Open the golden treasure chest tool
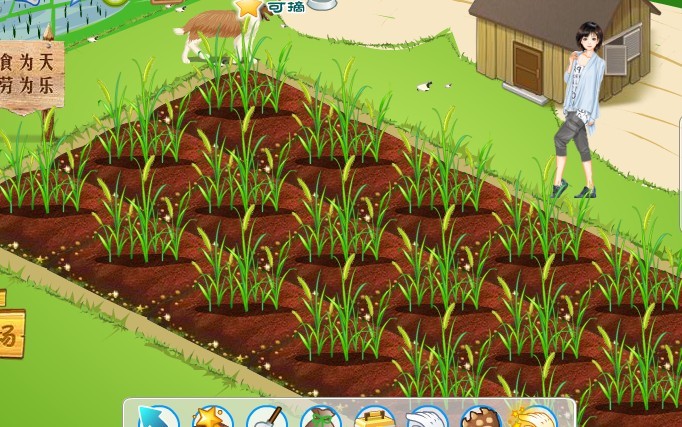Image resolution: width=682 pixels, height=427 pixels. tap(372, 417)
